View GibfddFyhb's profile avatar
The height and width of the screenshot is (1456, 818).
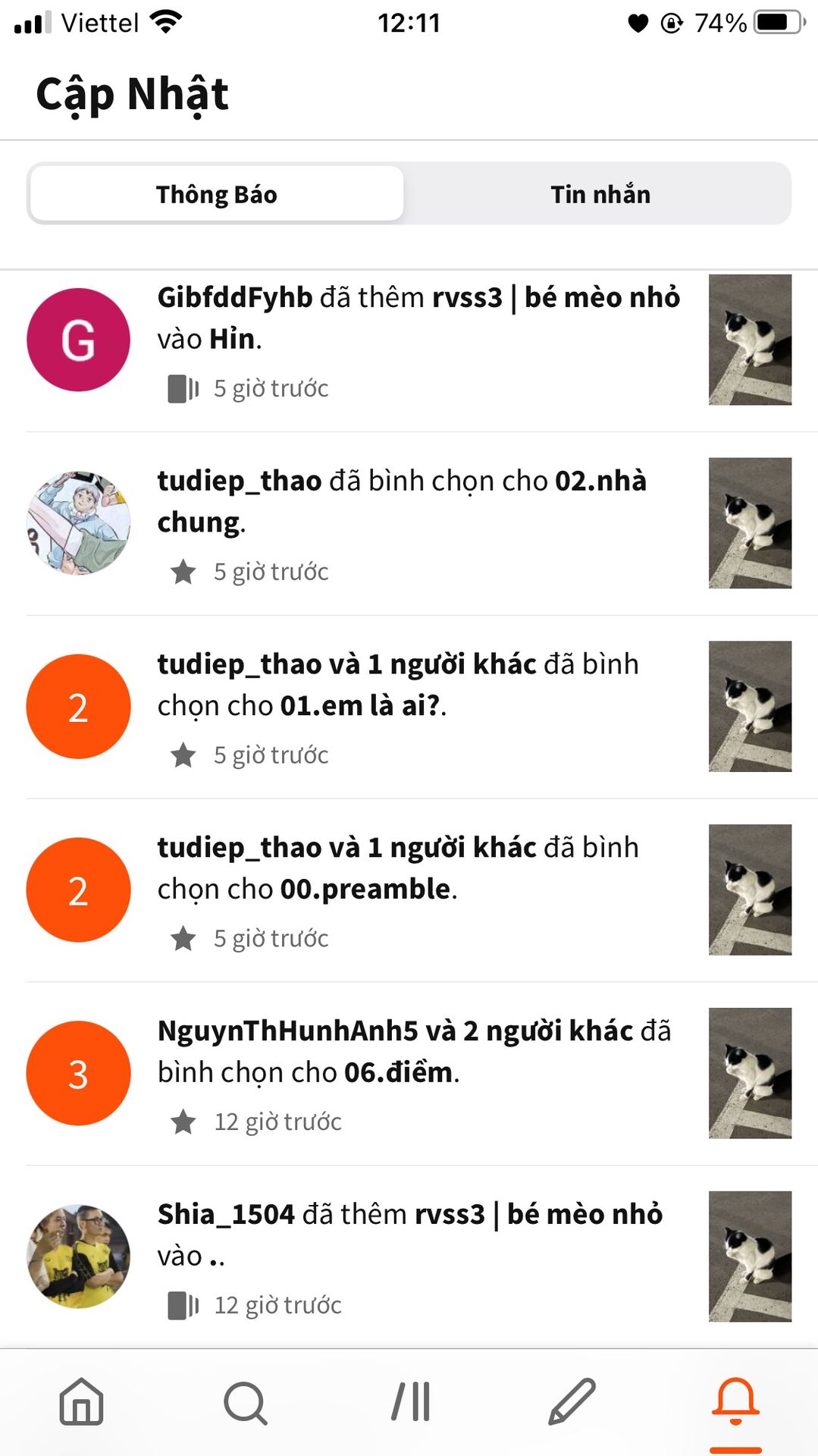click(x=78, y=340)
